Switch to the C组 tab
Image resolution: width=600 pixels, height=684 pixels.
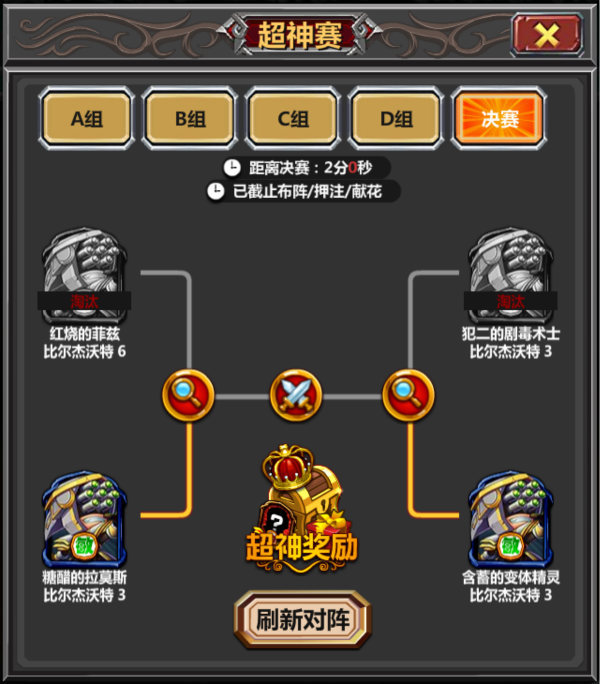pyautogui.click(x=293, y=119)
